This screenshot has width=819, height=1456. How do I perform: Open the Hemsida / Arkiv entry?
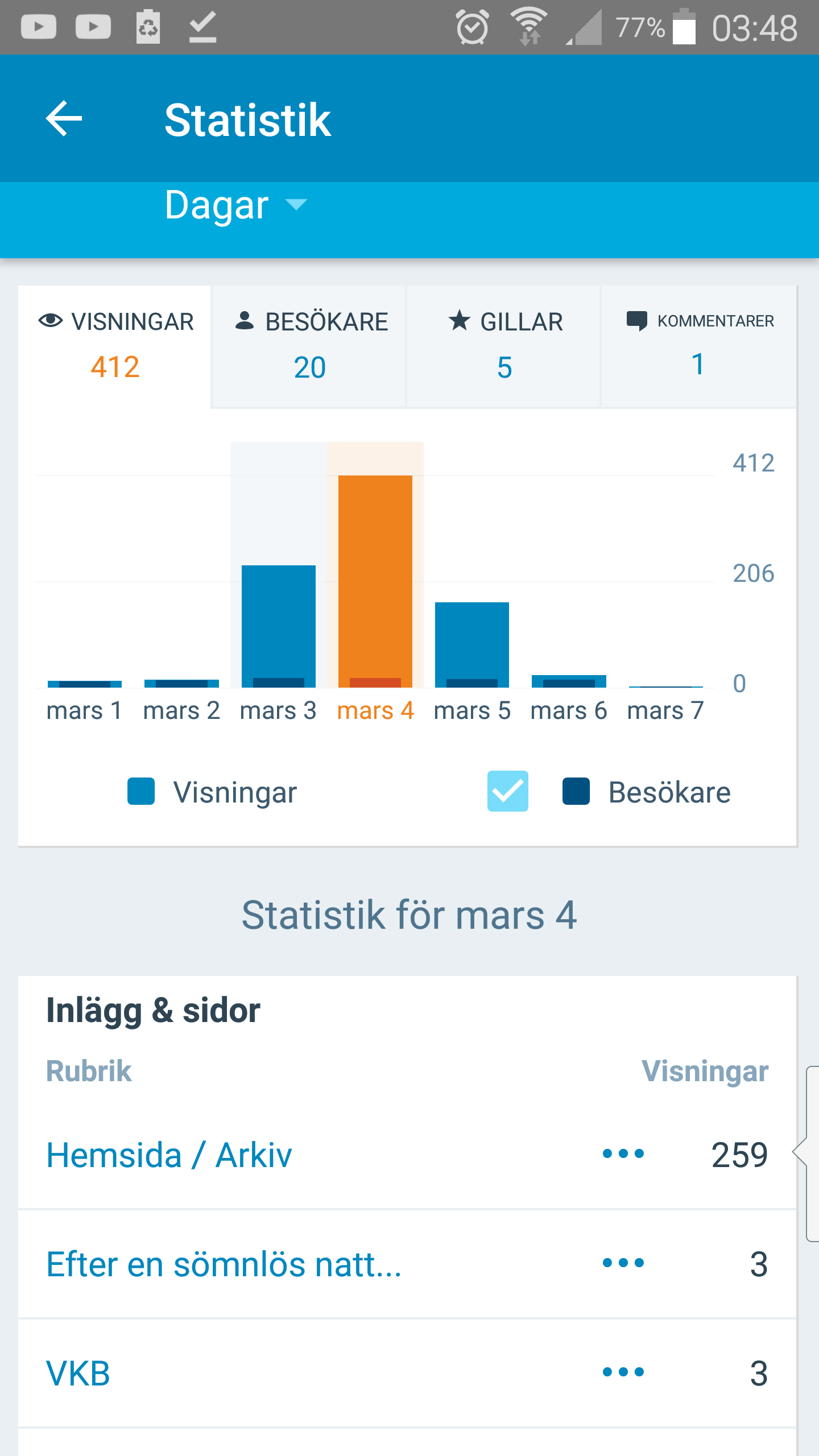[169, 1155]
